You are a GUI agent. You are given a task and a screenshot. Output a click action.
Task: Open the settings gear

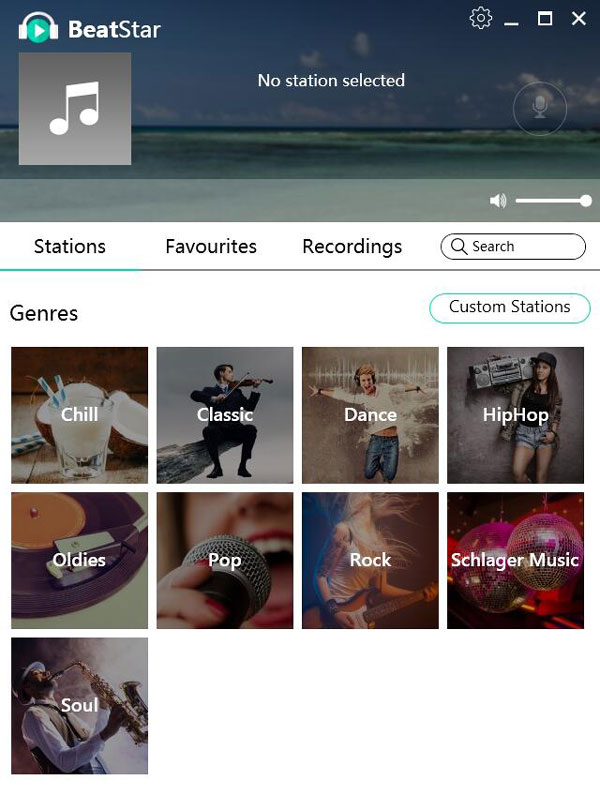481,18
